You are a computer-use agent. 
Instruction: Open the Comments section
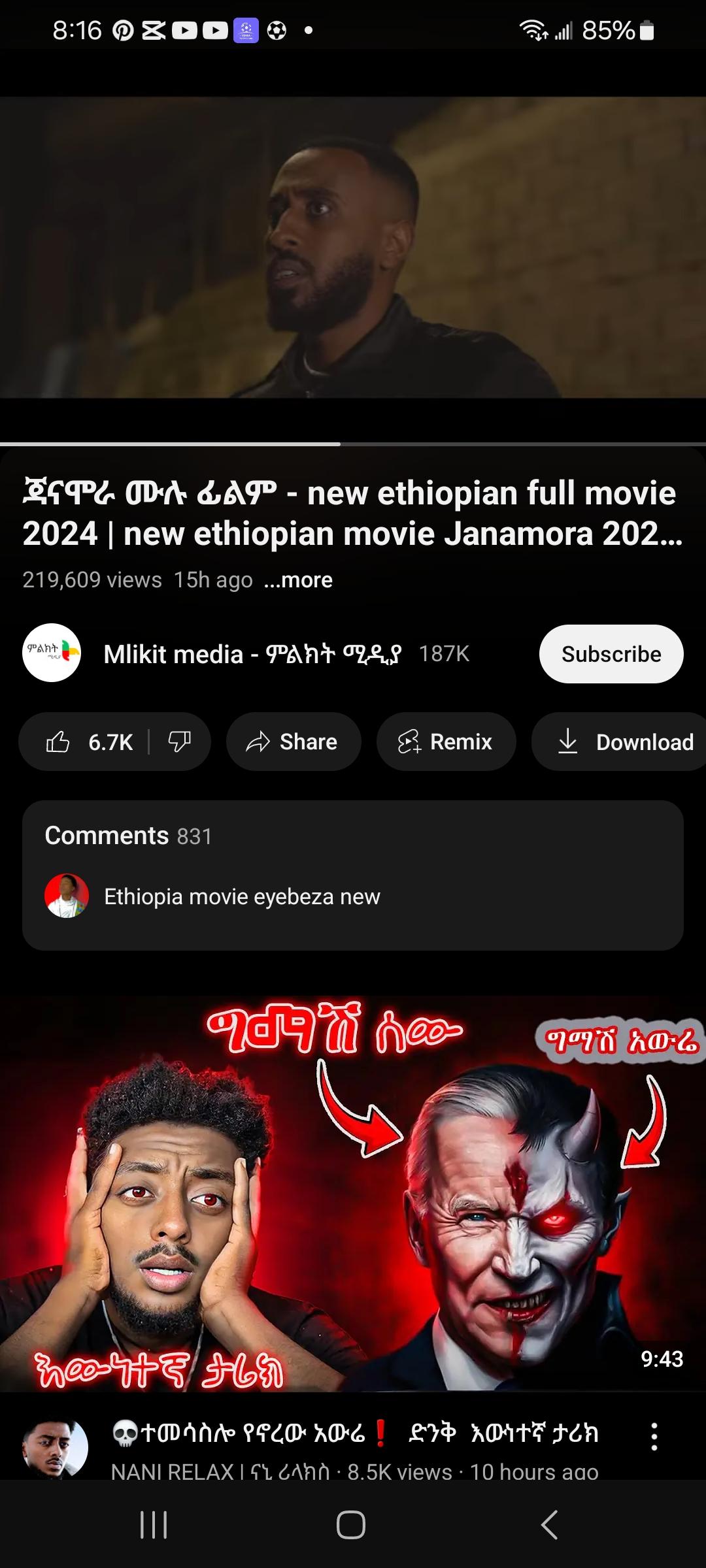point(353,874)
